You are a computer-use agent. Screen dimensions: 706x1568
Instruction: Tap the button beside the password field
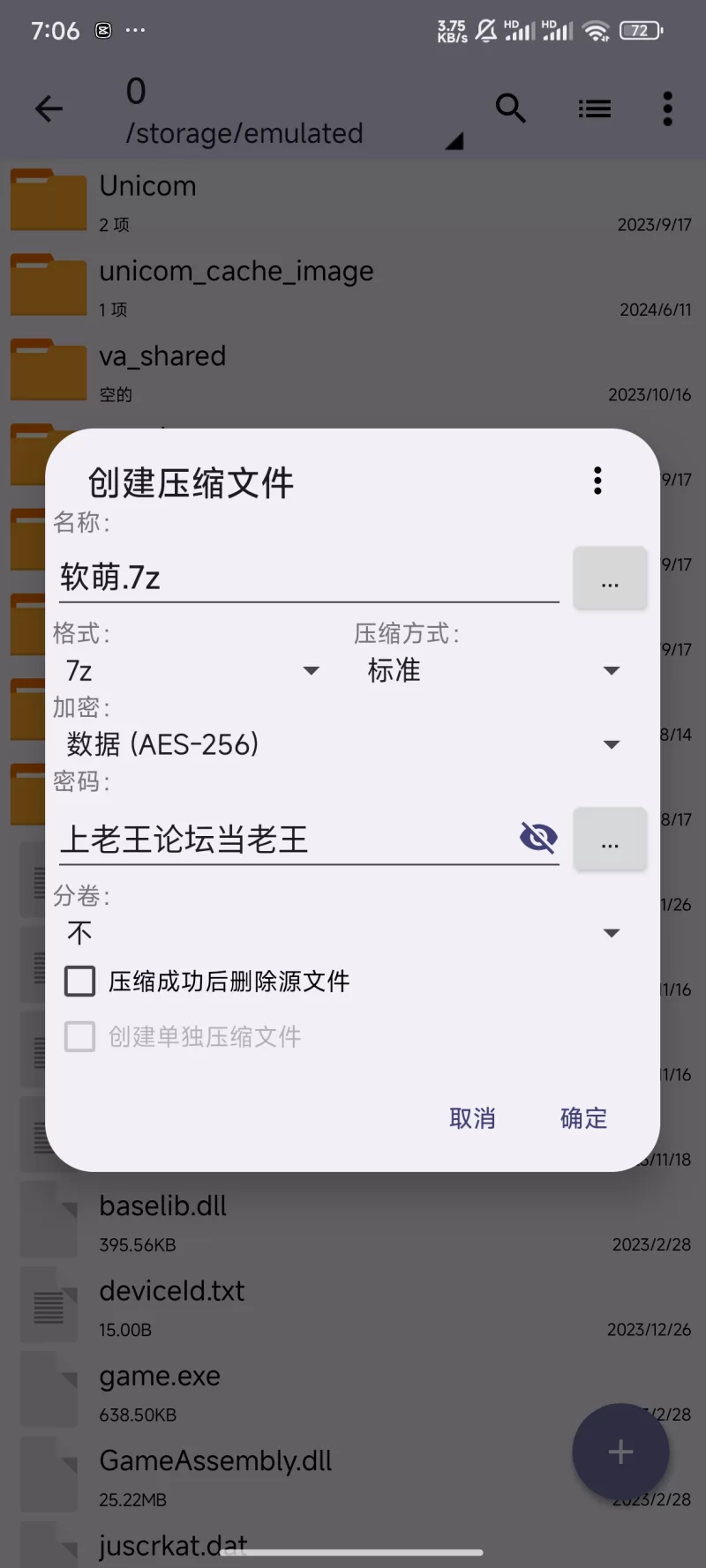click(x=610, y=840)
